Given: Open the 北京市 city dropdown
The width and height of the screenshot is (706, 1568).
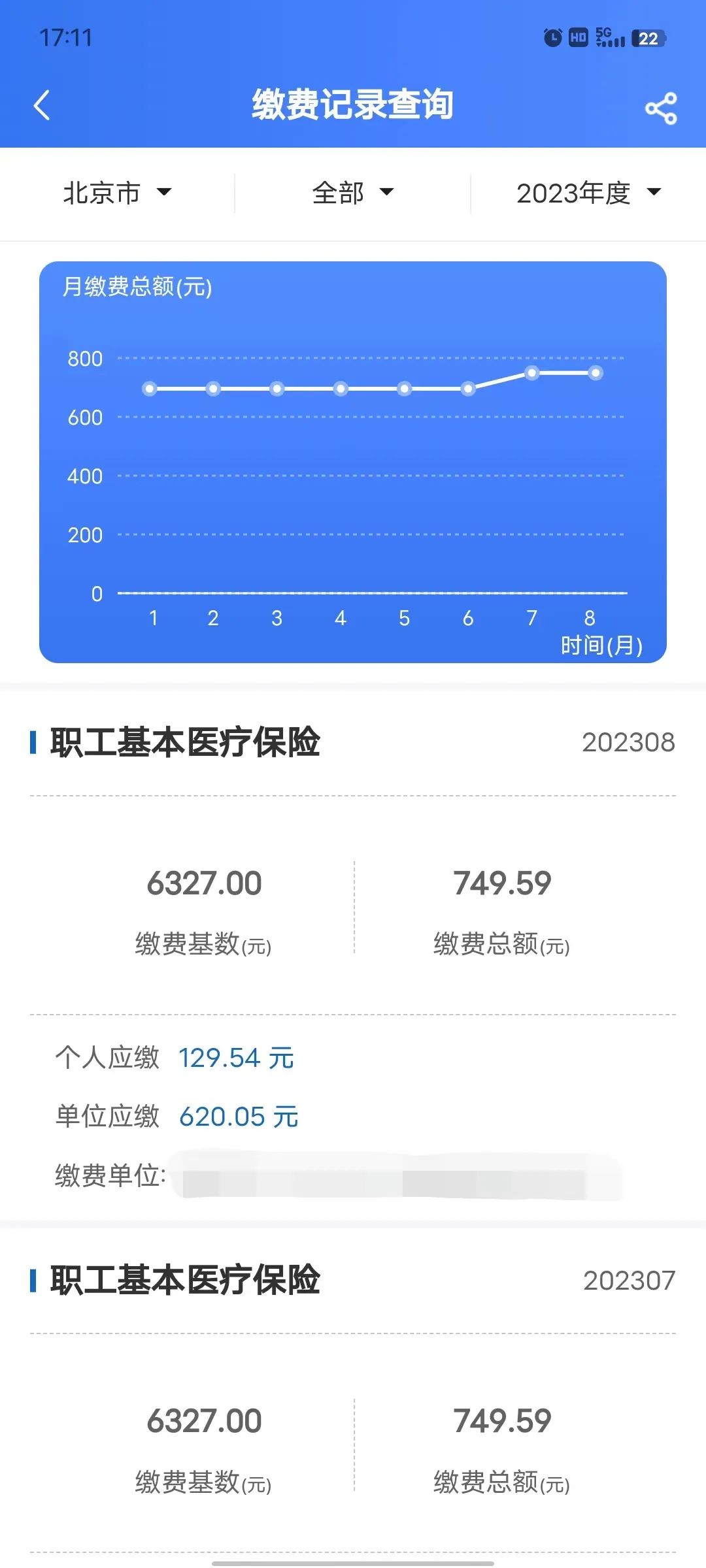Looking at the screenshot, I should pos(118,193).
